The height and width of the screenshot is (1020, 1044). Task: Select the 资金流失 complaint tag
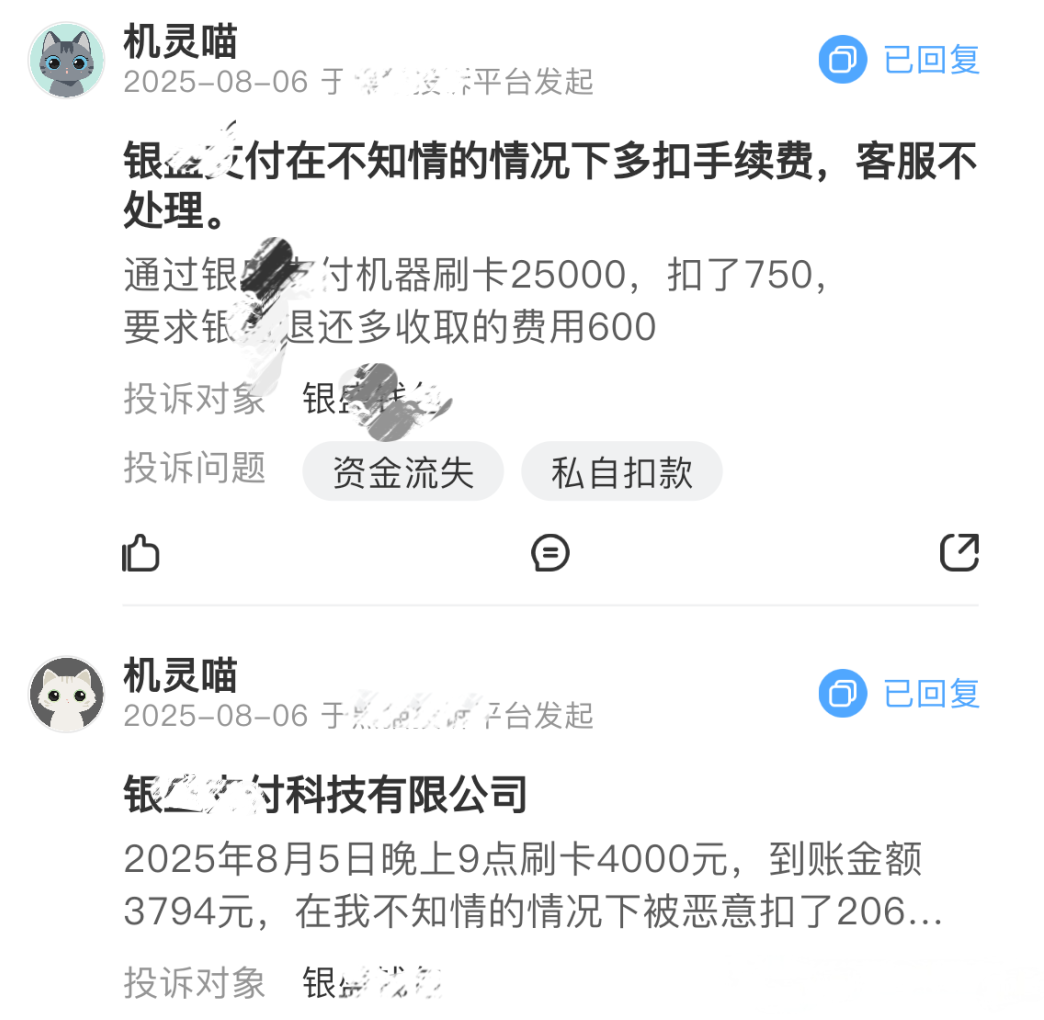coord(403,472)
